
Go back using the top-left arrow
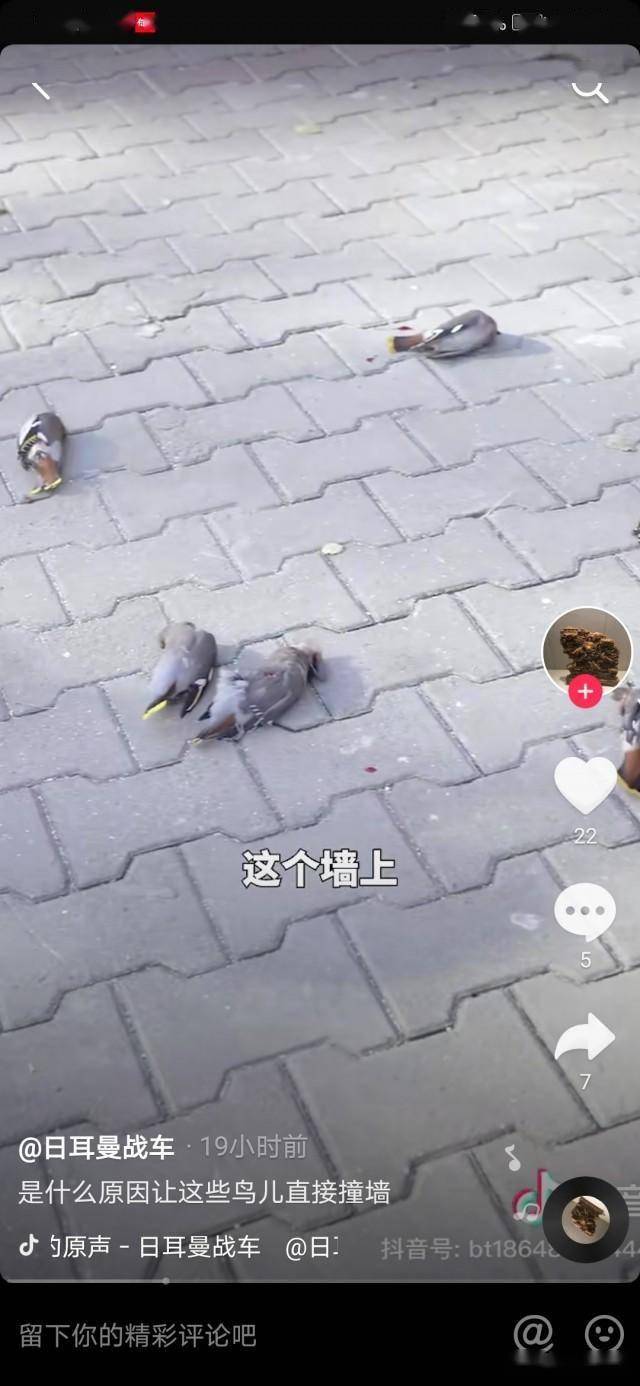(x=40, y=91)
